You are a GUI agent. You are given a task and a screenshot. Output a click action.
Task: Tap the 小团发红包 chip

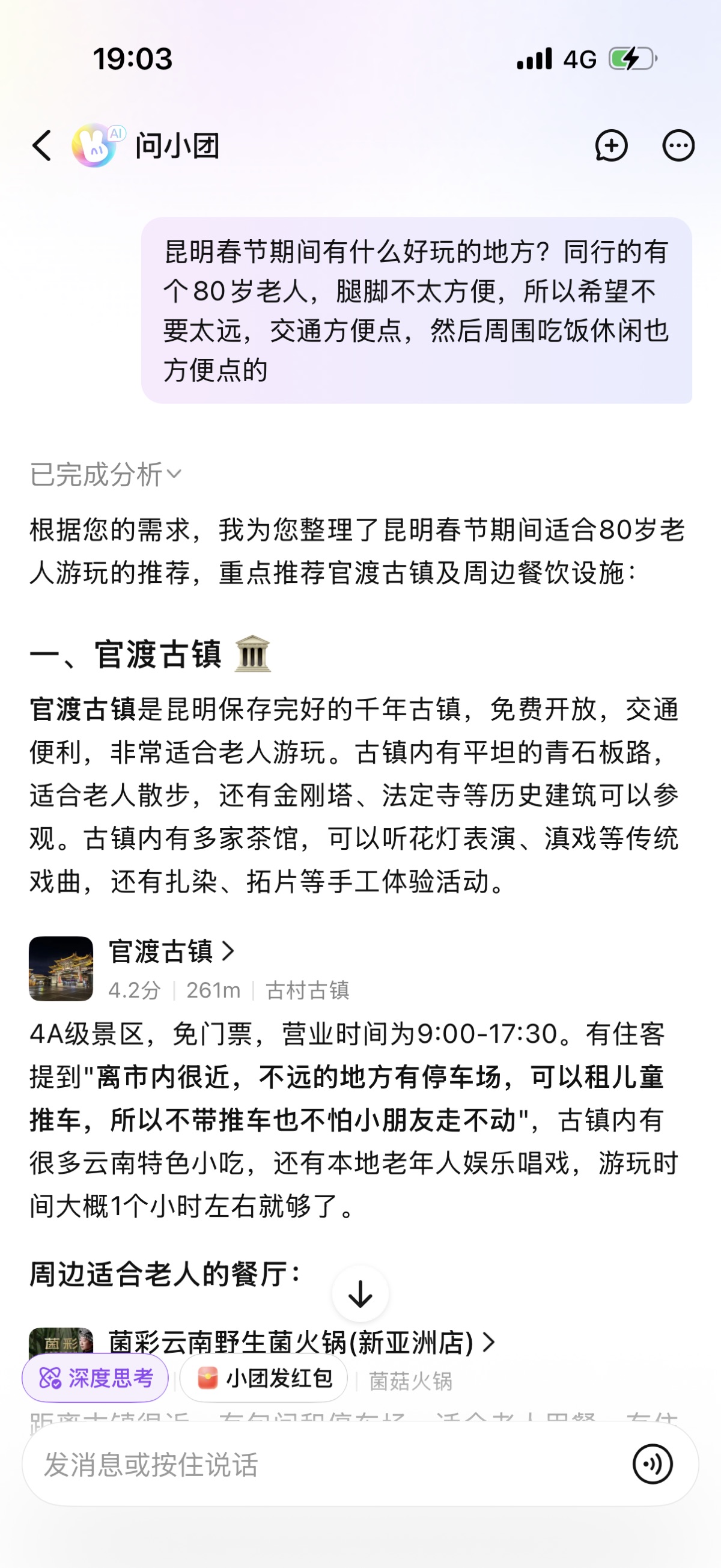coord(263,1379)
